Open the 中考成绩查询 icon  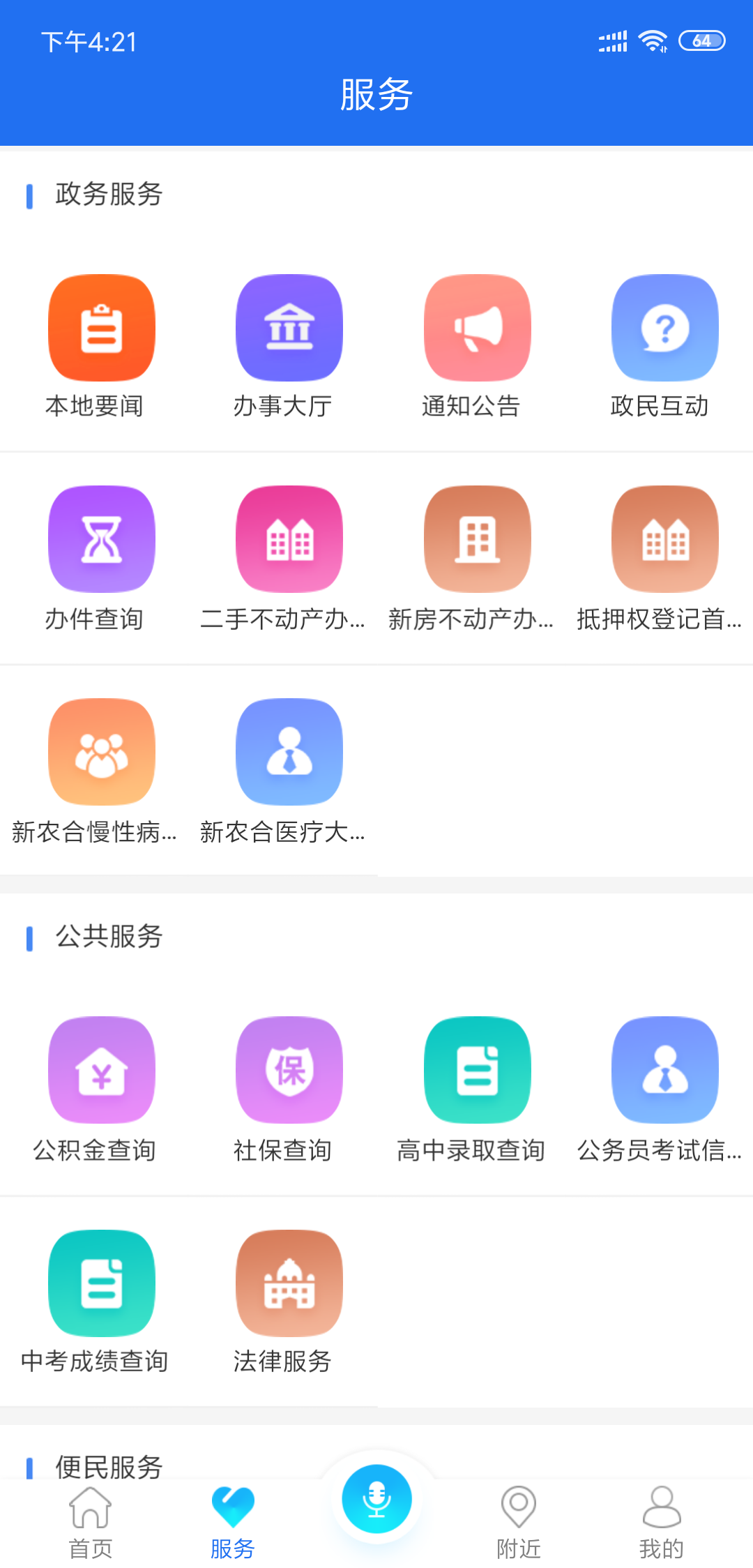pyautogui.click(x=100, y=1283)
